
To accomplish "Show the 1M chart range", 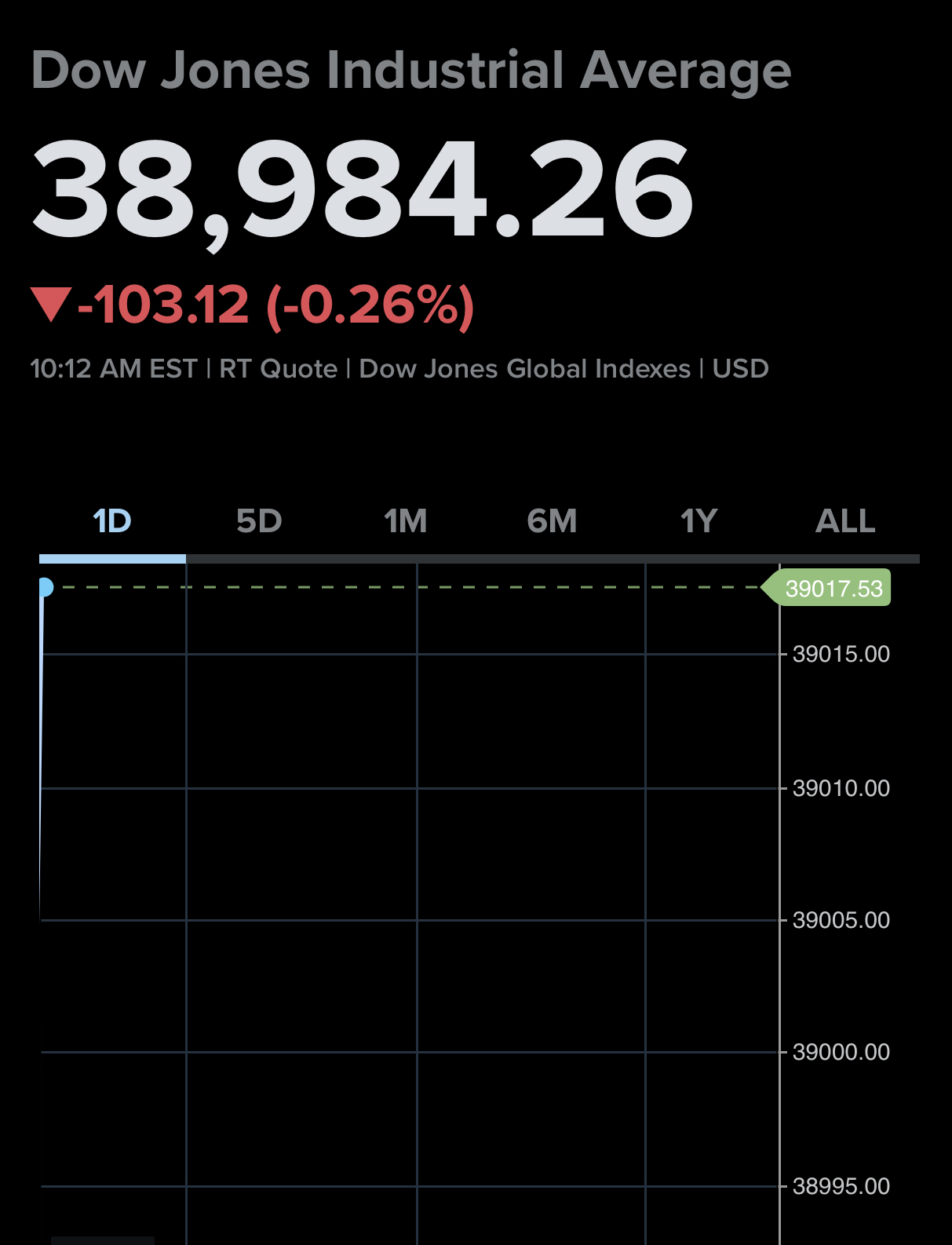I will (405, 521).
